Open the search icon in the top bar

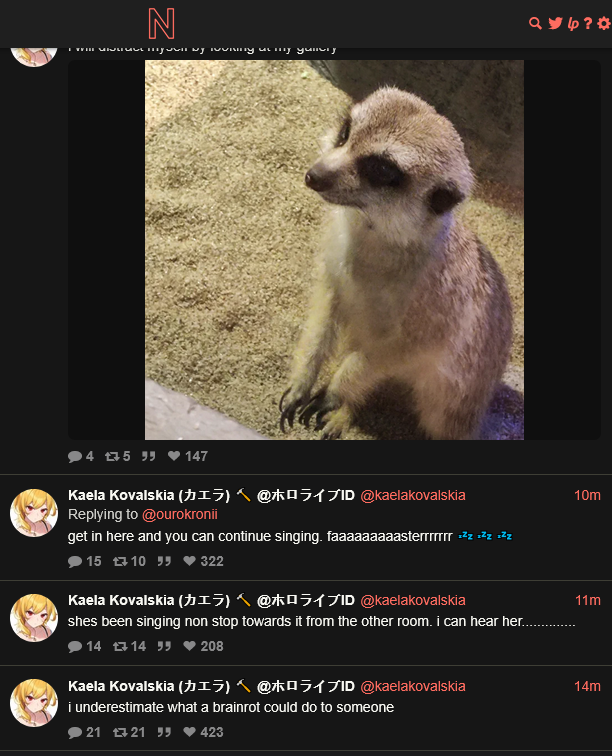pyautogui.click(x=535, y=23)
